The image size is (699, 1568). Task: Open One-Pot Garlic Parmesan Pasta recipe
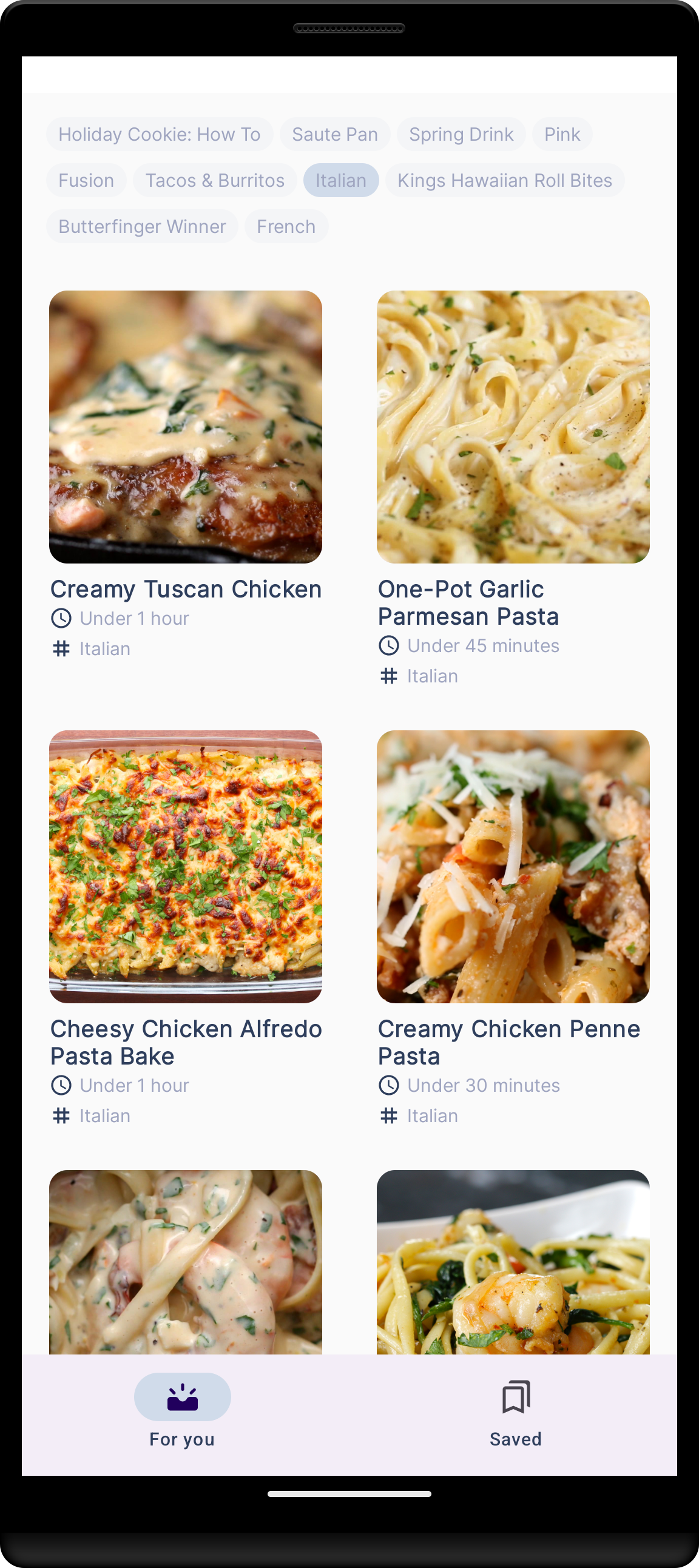[x=513, y=489]
